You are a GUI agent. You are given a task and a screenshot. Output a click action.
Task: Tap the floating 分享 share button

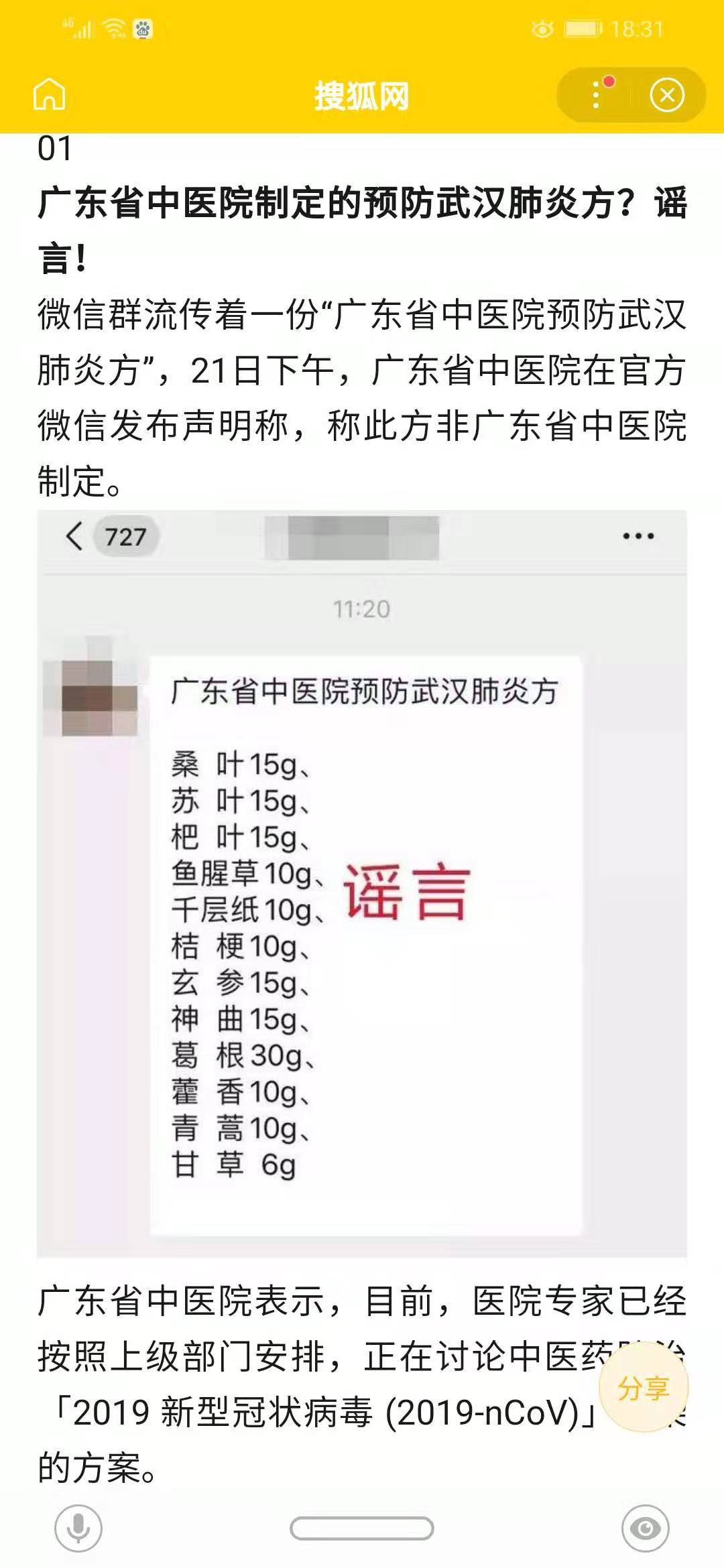pyautogui.click(x=644, y=1388)
